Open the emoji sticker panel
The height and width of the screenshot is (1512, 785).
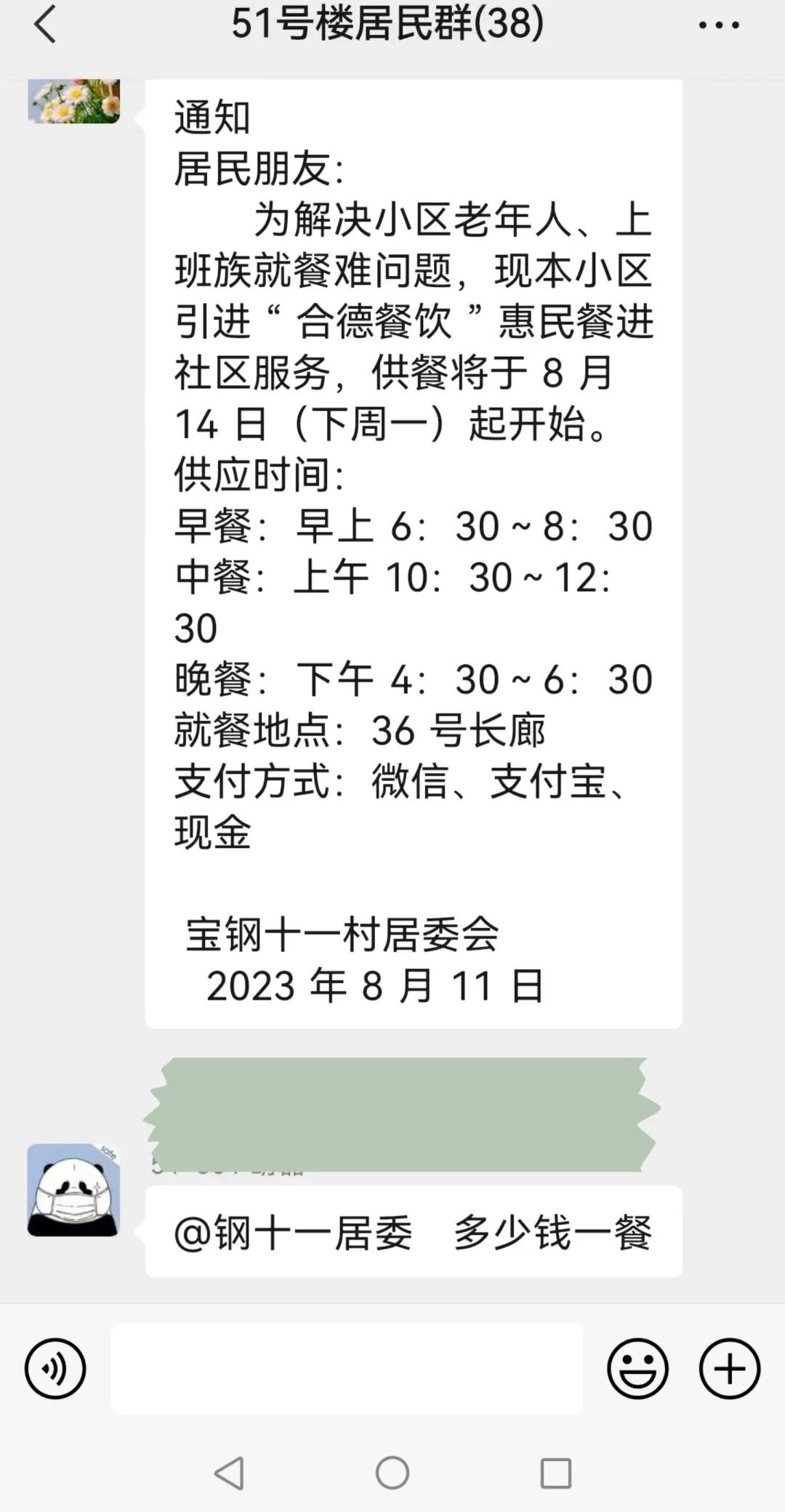pyautogui.click(x=637, y=1369)
